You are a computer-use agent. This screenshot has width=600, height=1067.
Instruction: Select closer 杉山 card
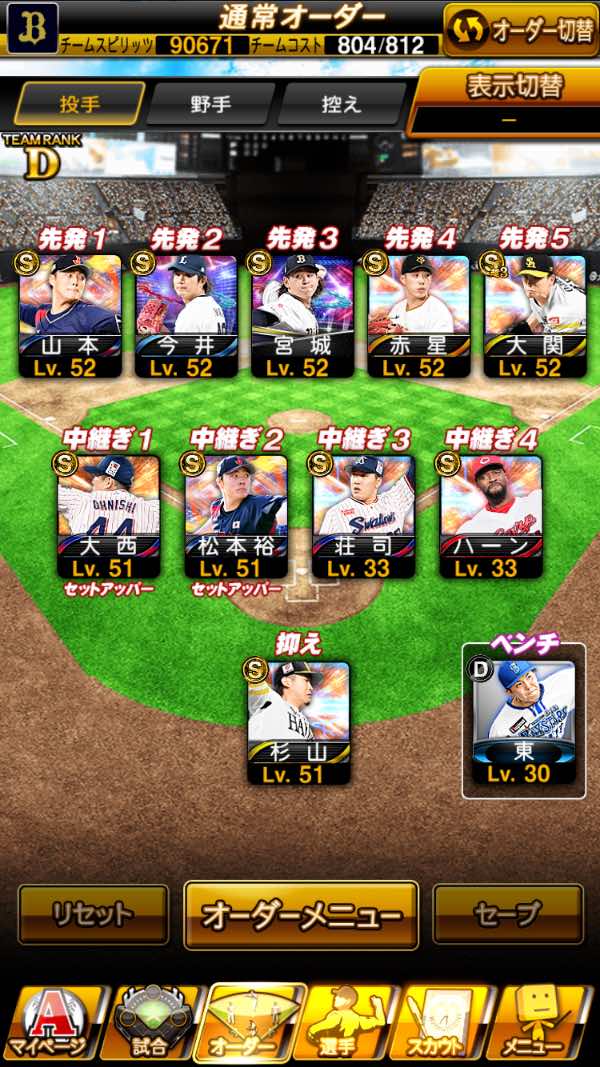coord(299,722)
